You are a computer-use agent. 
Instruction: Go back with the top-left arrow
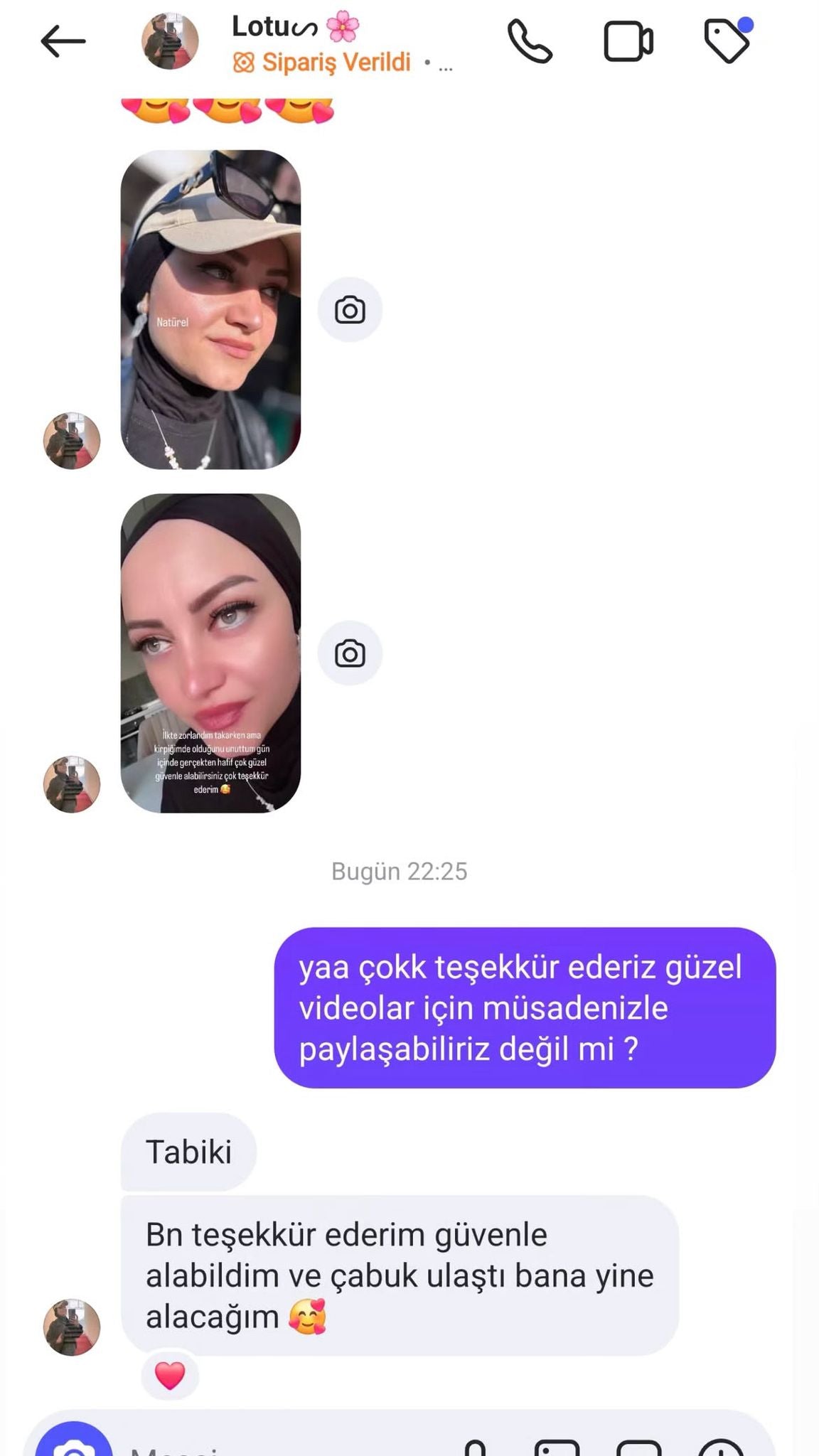click(x=63, y=41)
